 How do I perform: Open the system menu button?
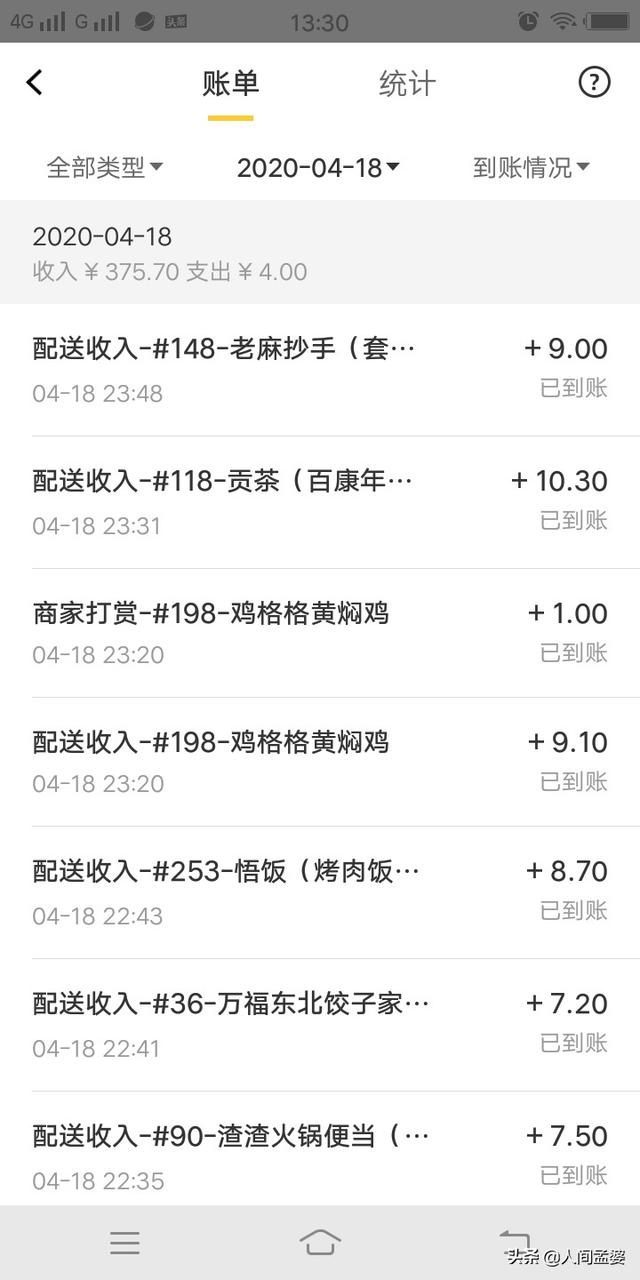125,1242
